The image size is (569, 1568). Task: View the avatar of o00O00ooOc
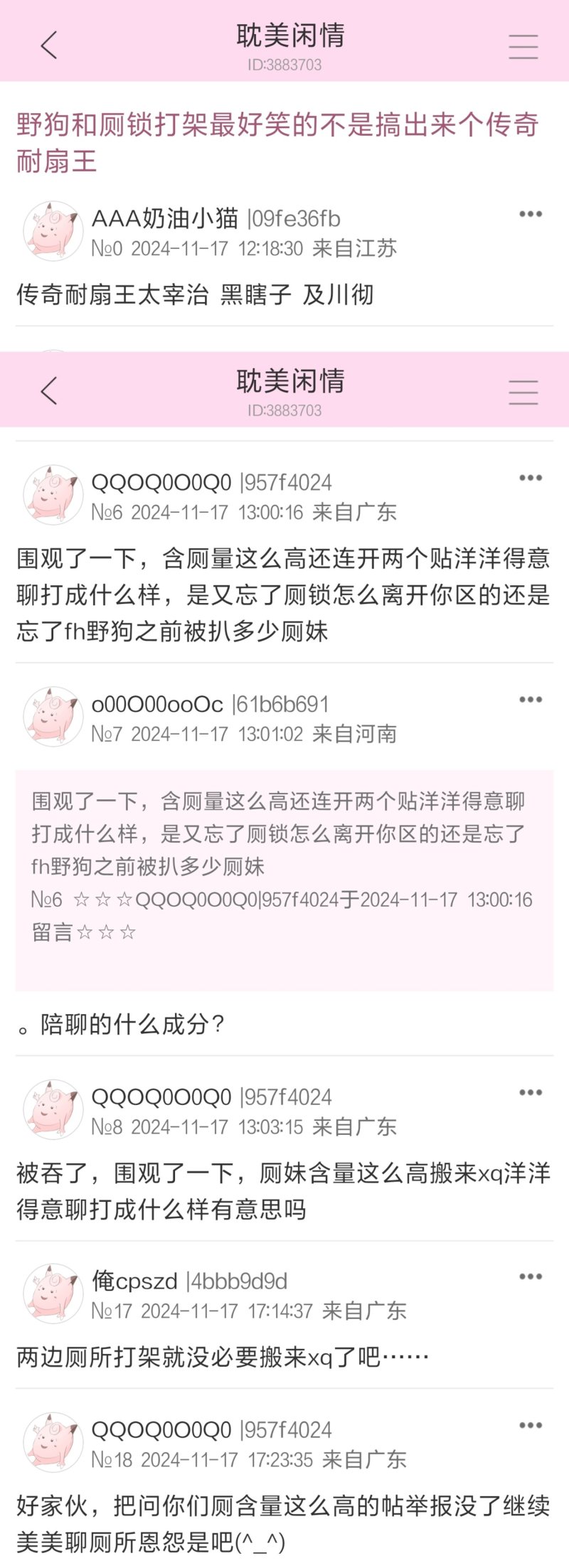[x=53, y=717]
